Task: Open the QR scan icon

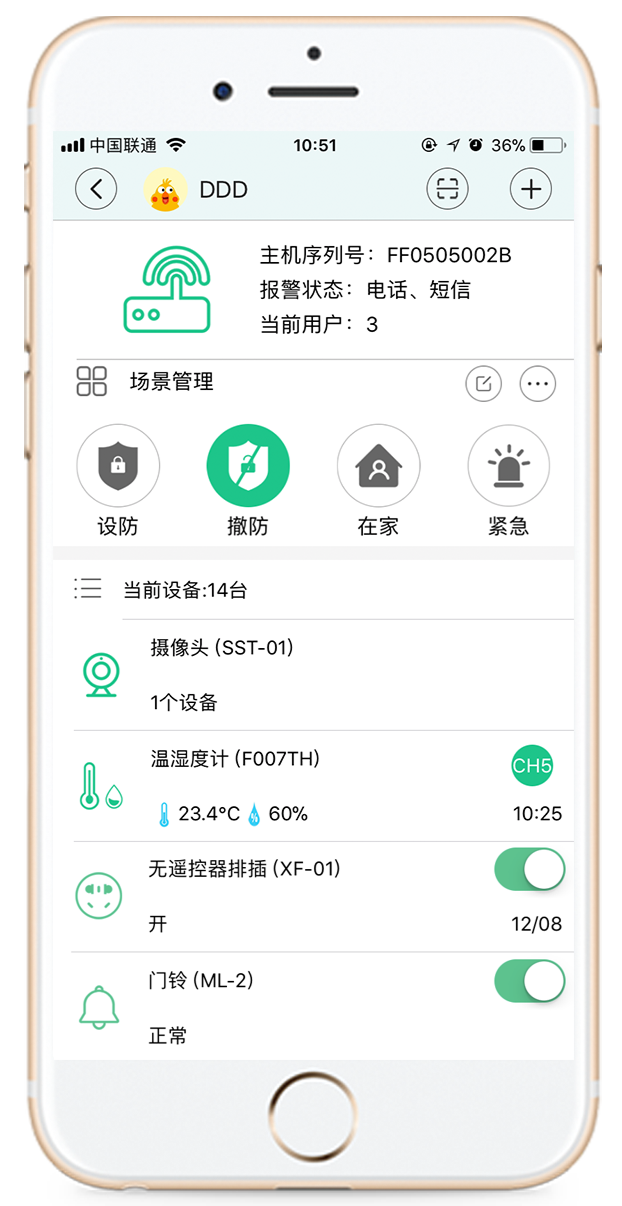Action: click(447, 189)
